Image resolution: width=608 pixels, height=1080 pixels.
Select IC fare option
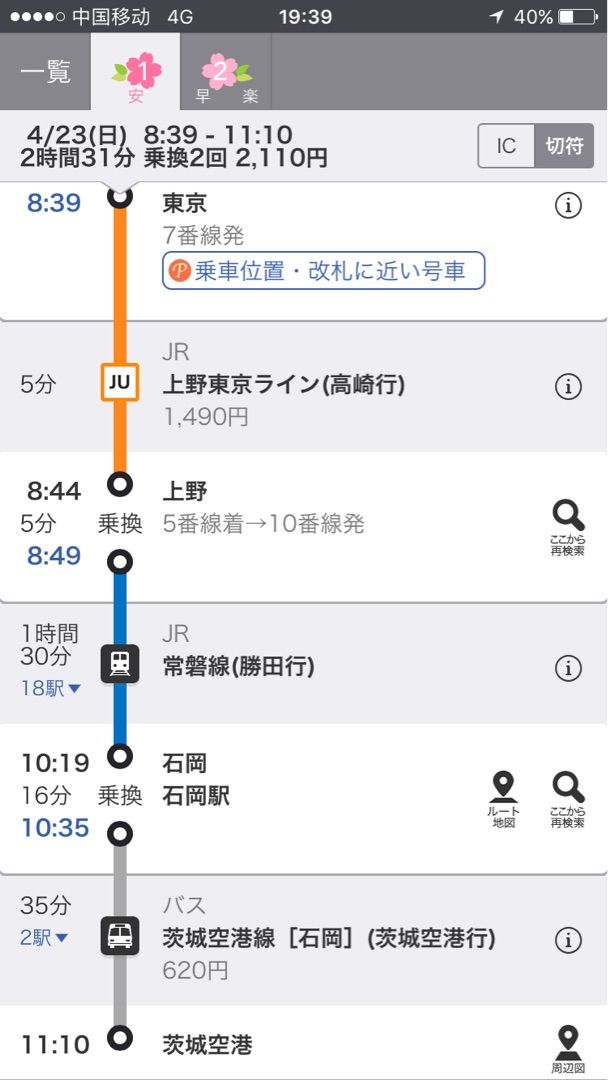point(506,146)
